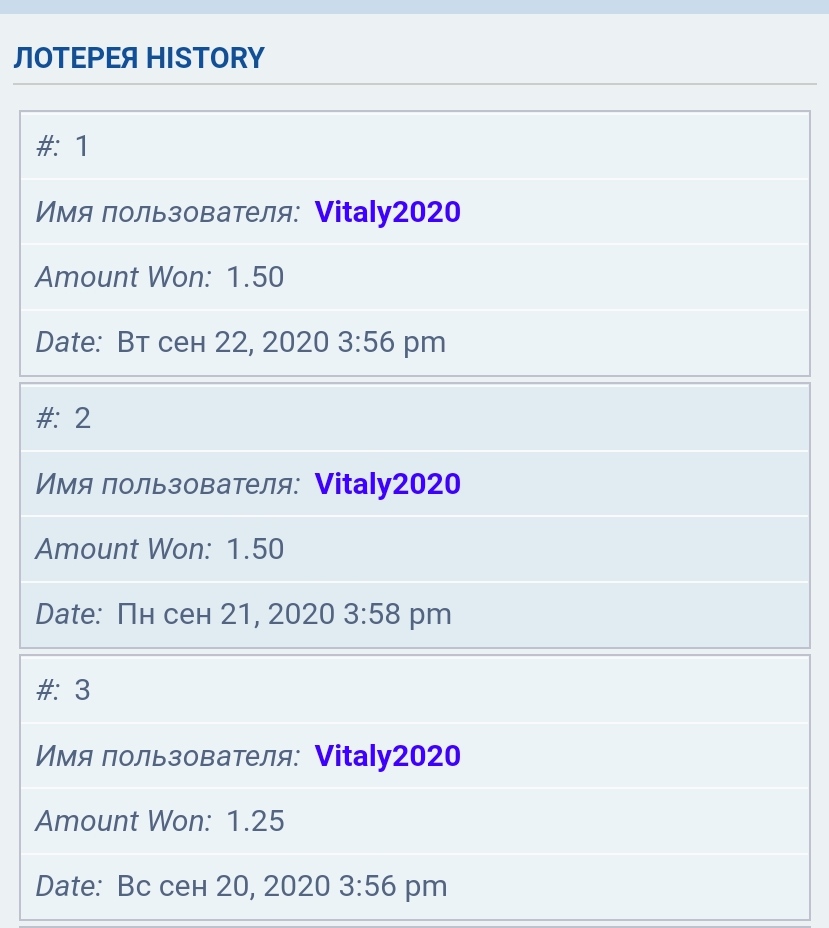The width and height of the screenshot is (829, 928).
Task: Open Vitaly2020 profile link in entry #1
Action: pyautogui.click(x=387, y=212)
